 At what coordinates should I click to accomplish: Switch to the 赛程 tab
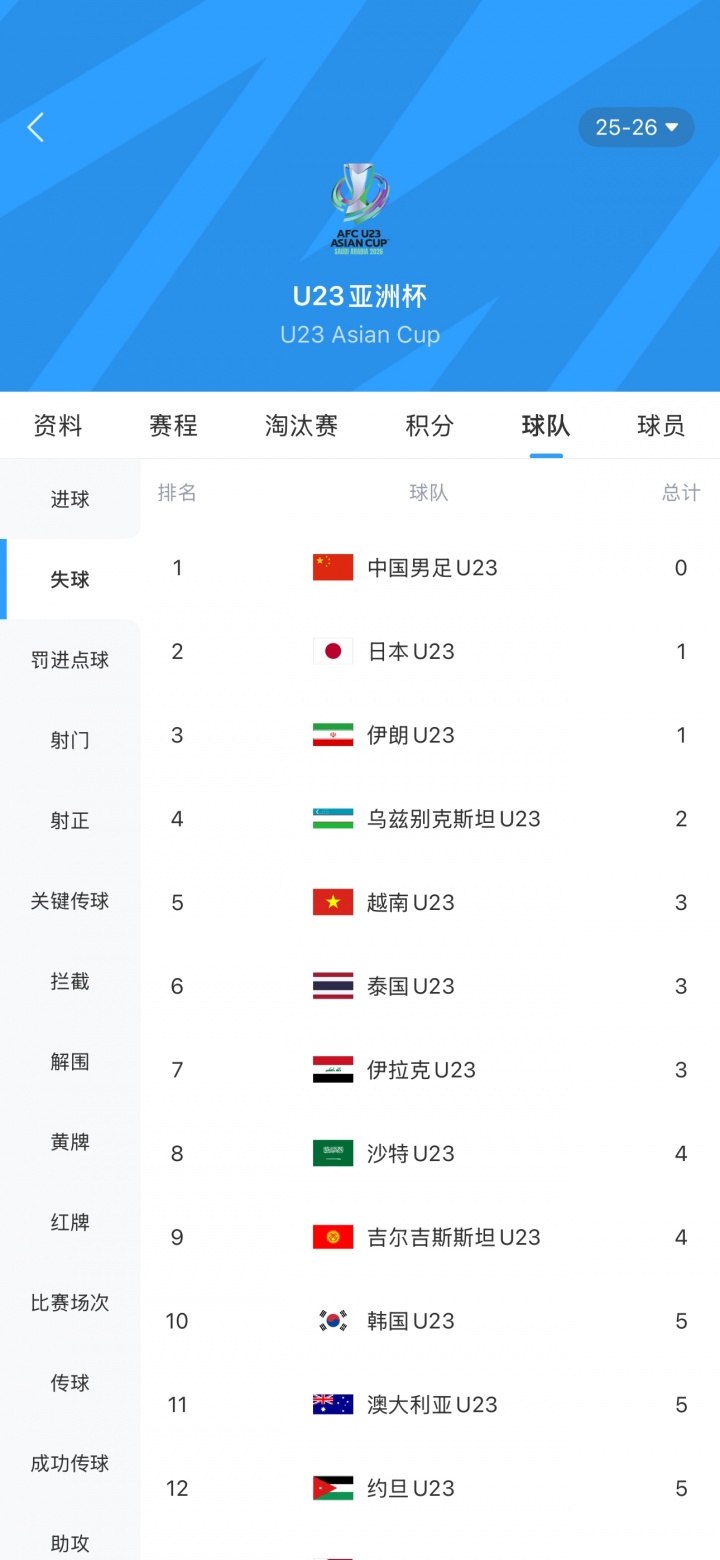pos(174,426)
